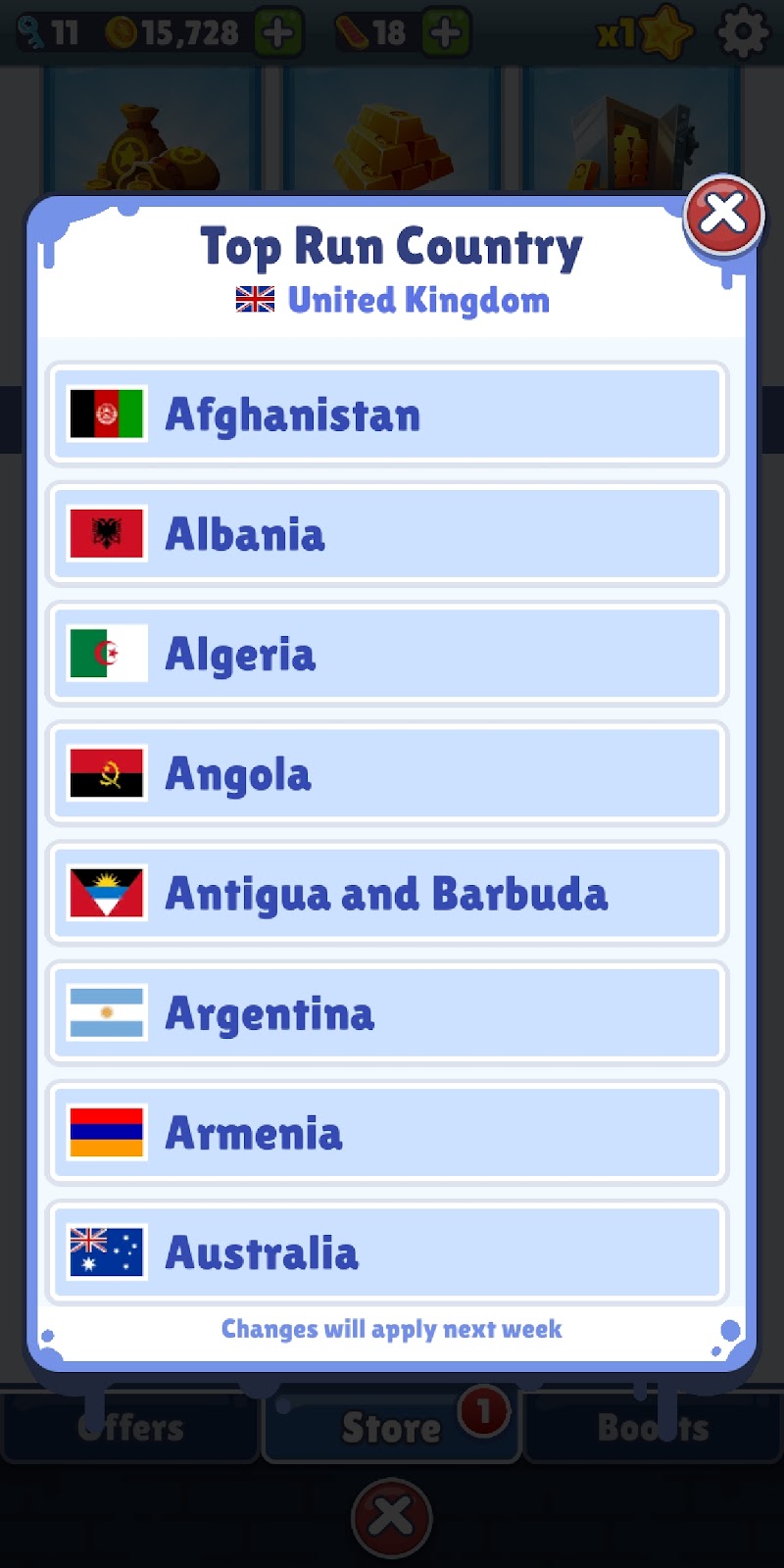Pick Algeria in the list
The height and width of the screenshot is (1568, 784).
pos(387,654)
